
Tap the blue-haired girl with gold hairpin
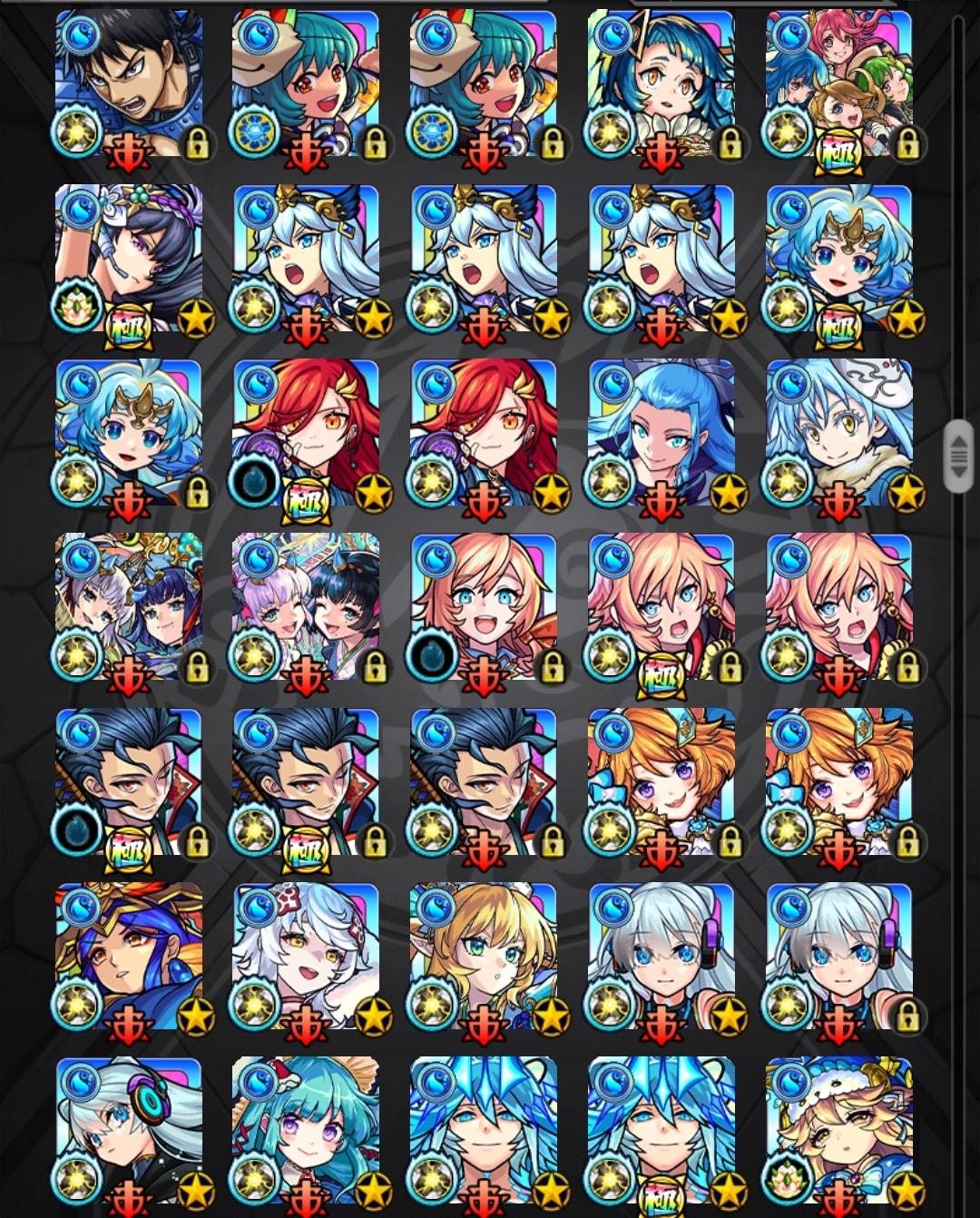point(661,85)
